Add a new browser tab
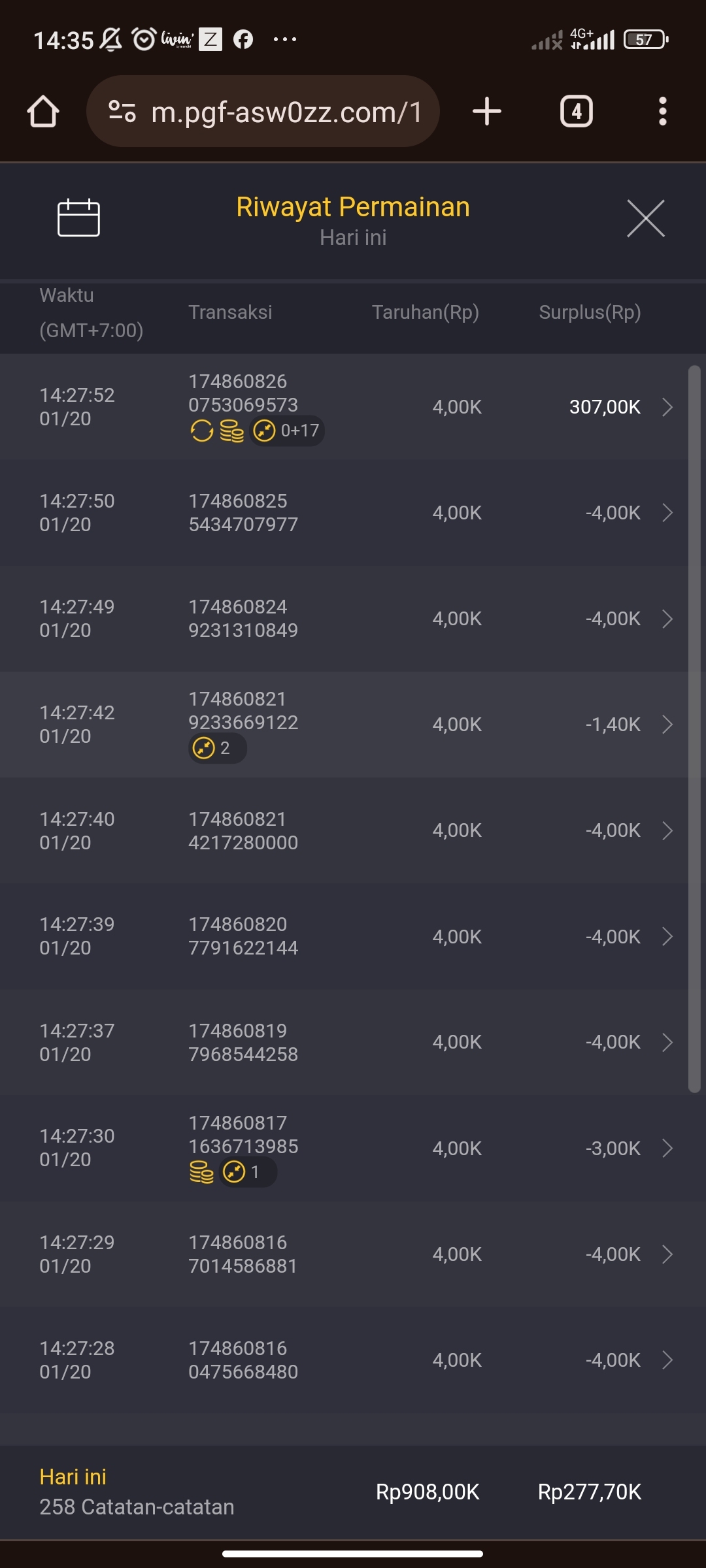This screenshot has width=706, height=1568. (x=487, y=112)
